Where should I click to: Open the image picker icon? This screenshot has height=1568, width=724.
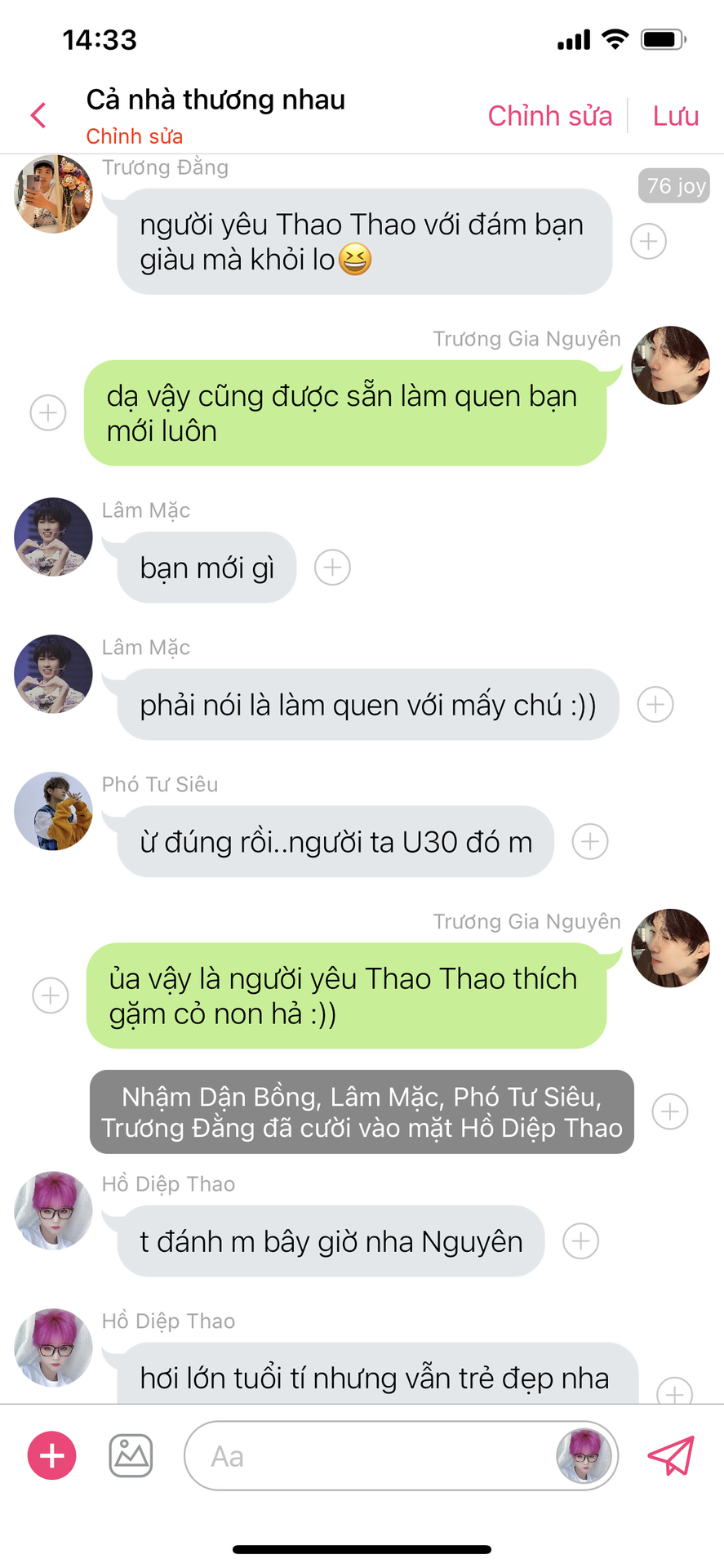(131, 1455)
